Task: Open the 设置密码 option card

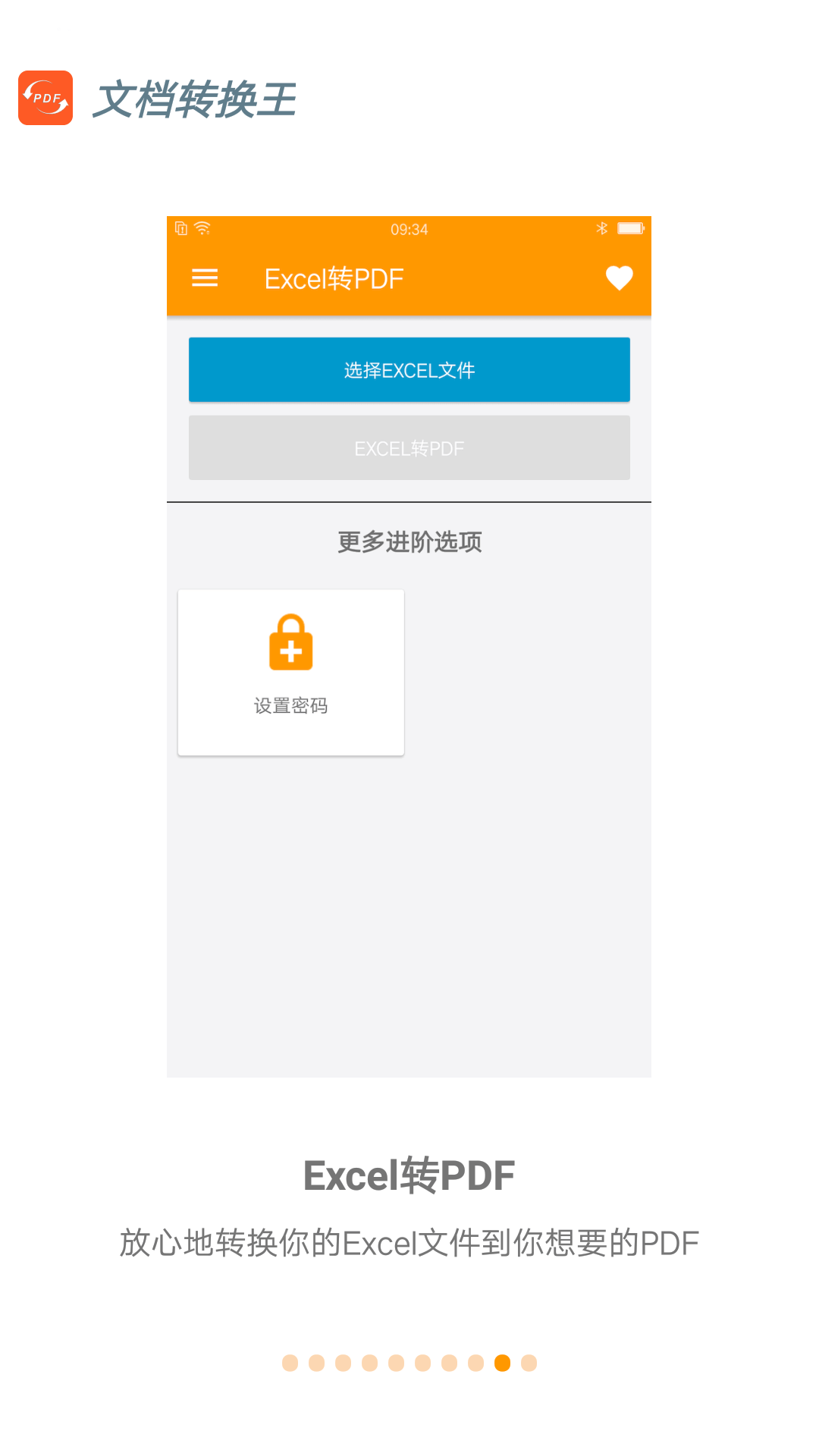Action: click(x=290, y=672)
